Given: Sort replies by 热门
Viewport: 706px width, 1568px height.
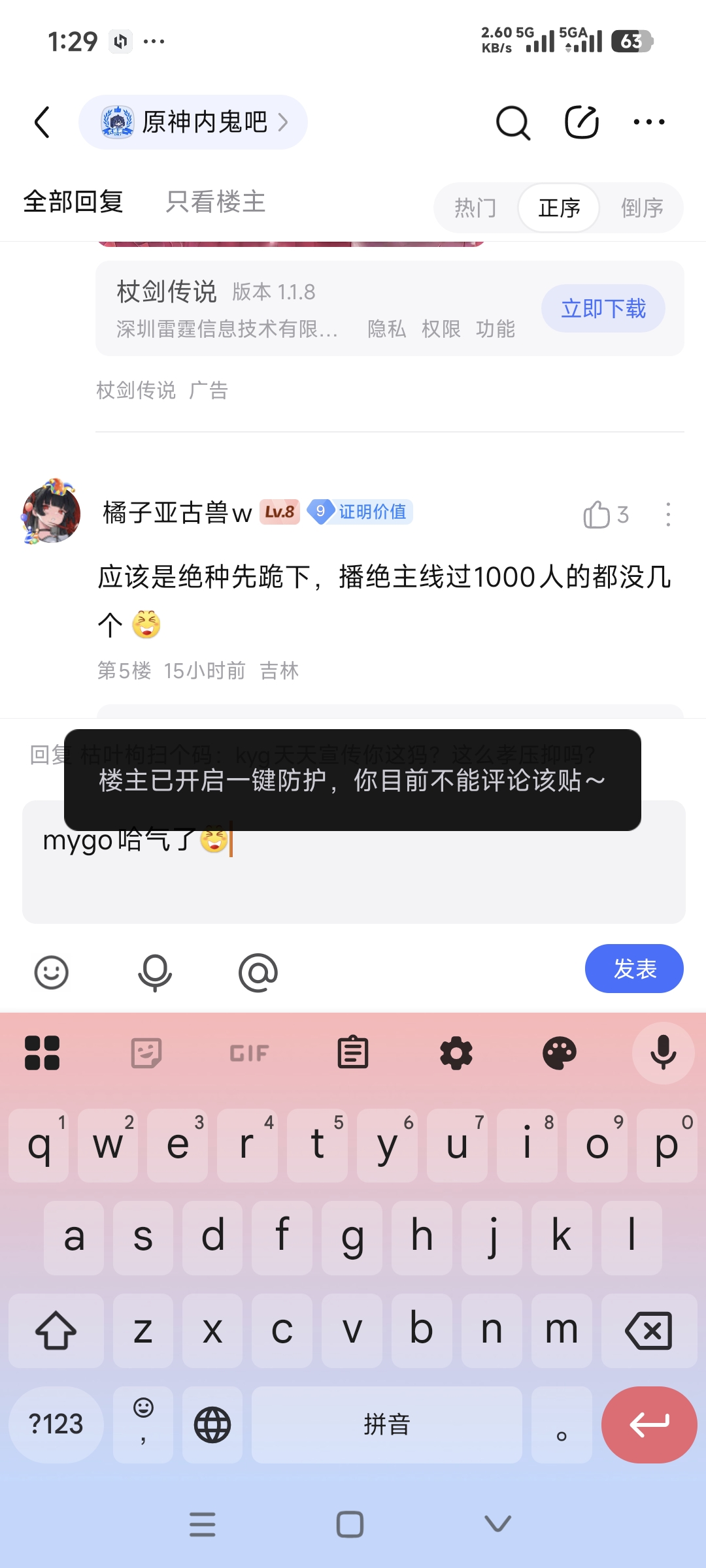Looking at the screenshot, I should pos(475,208).
